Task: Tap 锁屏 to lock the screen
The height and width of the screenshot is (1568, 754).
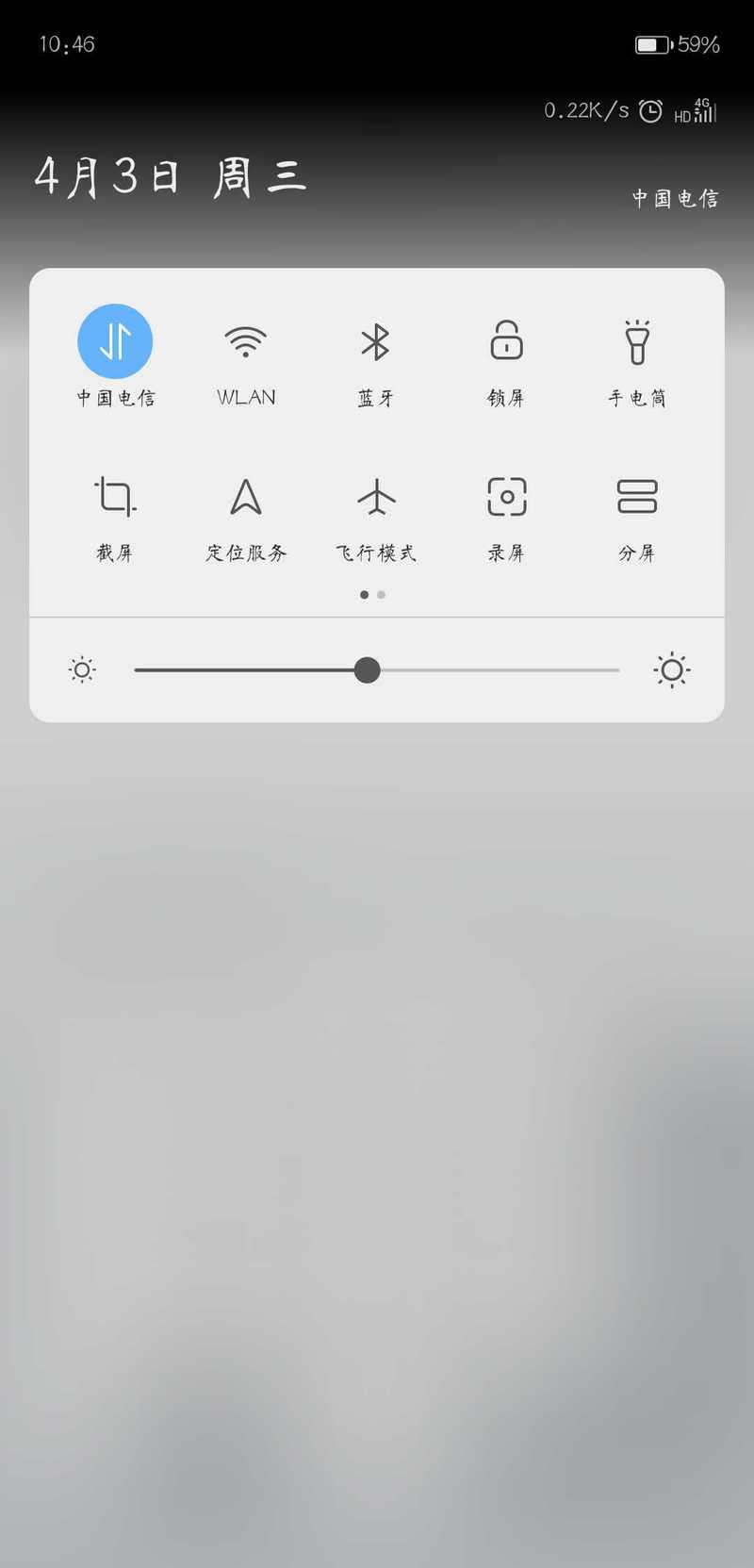Action: (506, 341)
